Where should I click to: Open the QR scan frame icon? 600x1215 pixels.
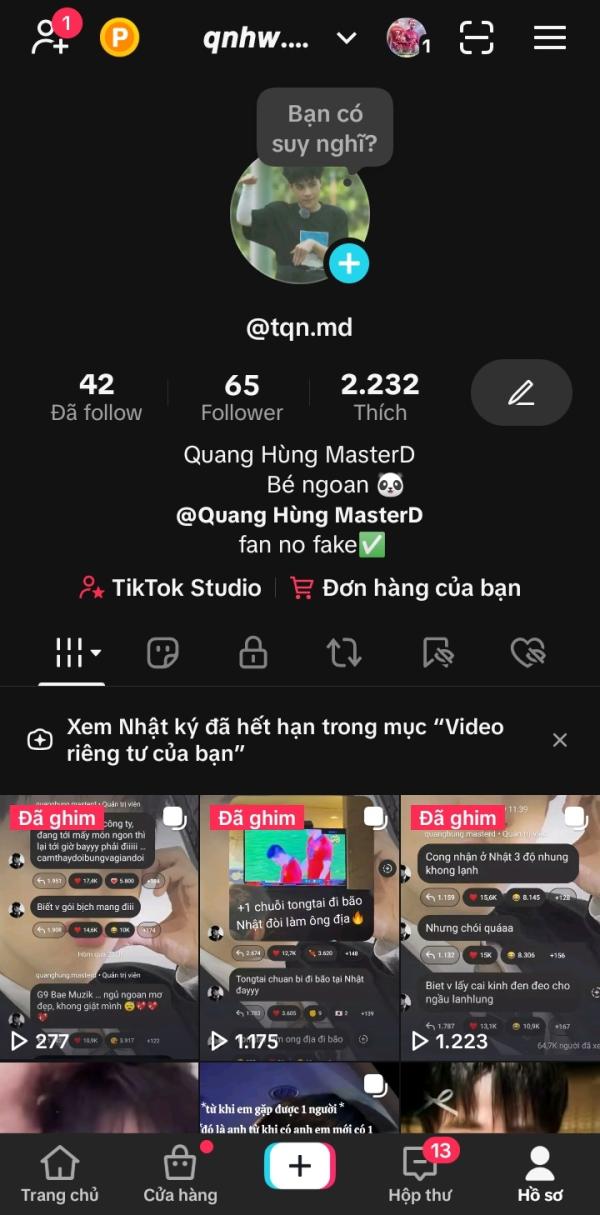coord(477,38)
